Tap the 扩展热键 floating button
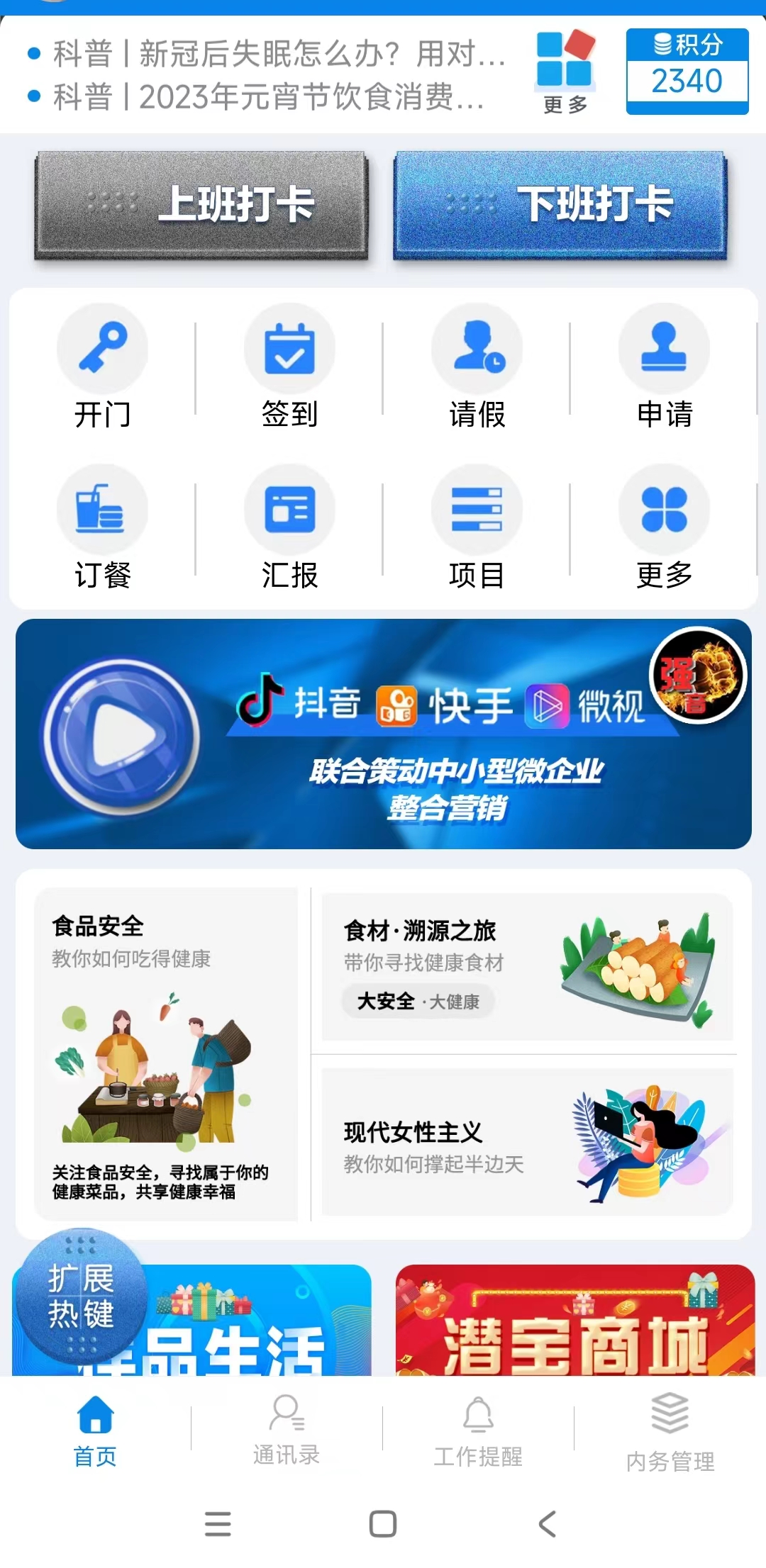The image size is (766, 1568). tap(80, 1296)
